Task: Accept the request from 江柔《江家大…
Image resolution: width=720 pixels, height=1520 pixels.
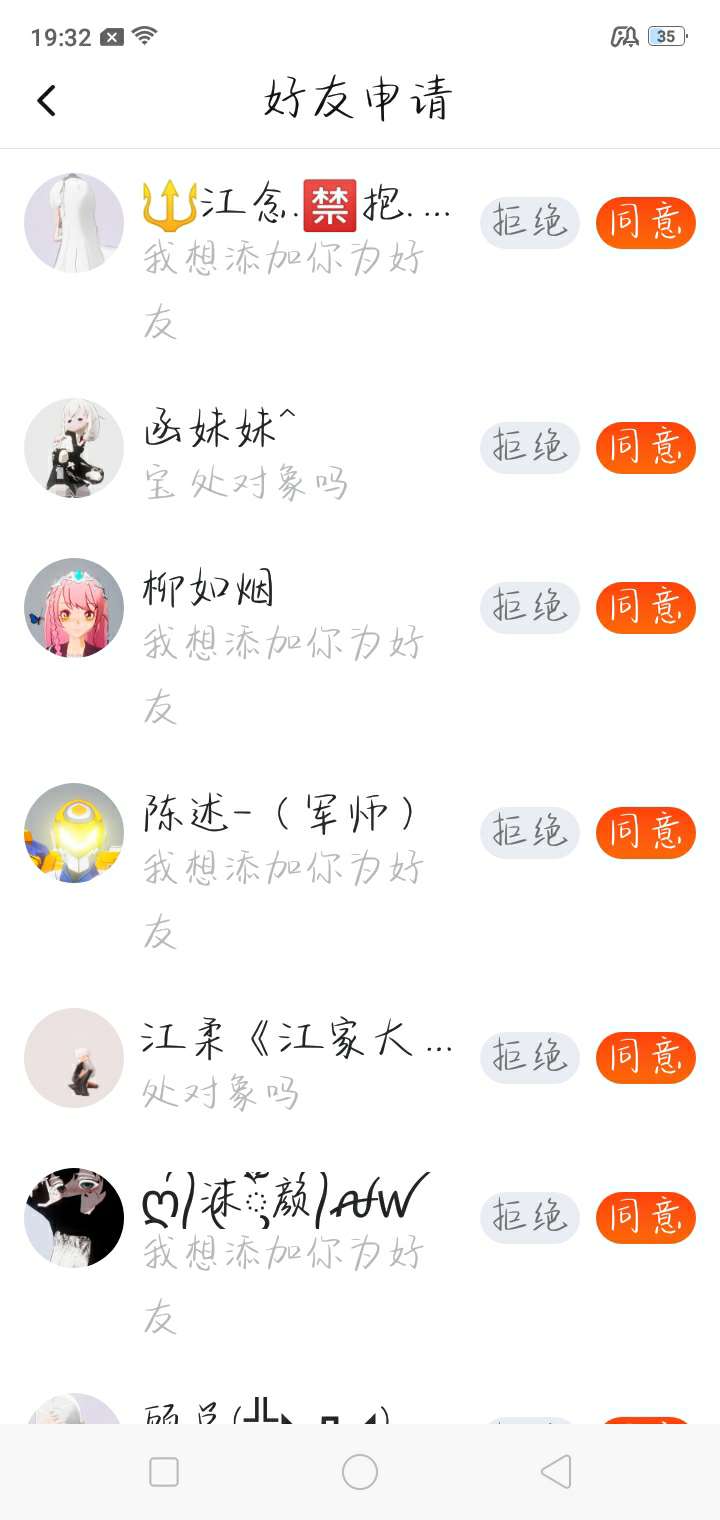Action: pyautogui.click(x=646, y=1057)
